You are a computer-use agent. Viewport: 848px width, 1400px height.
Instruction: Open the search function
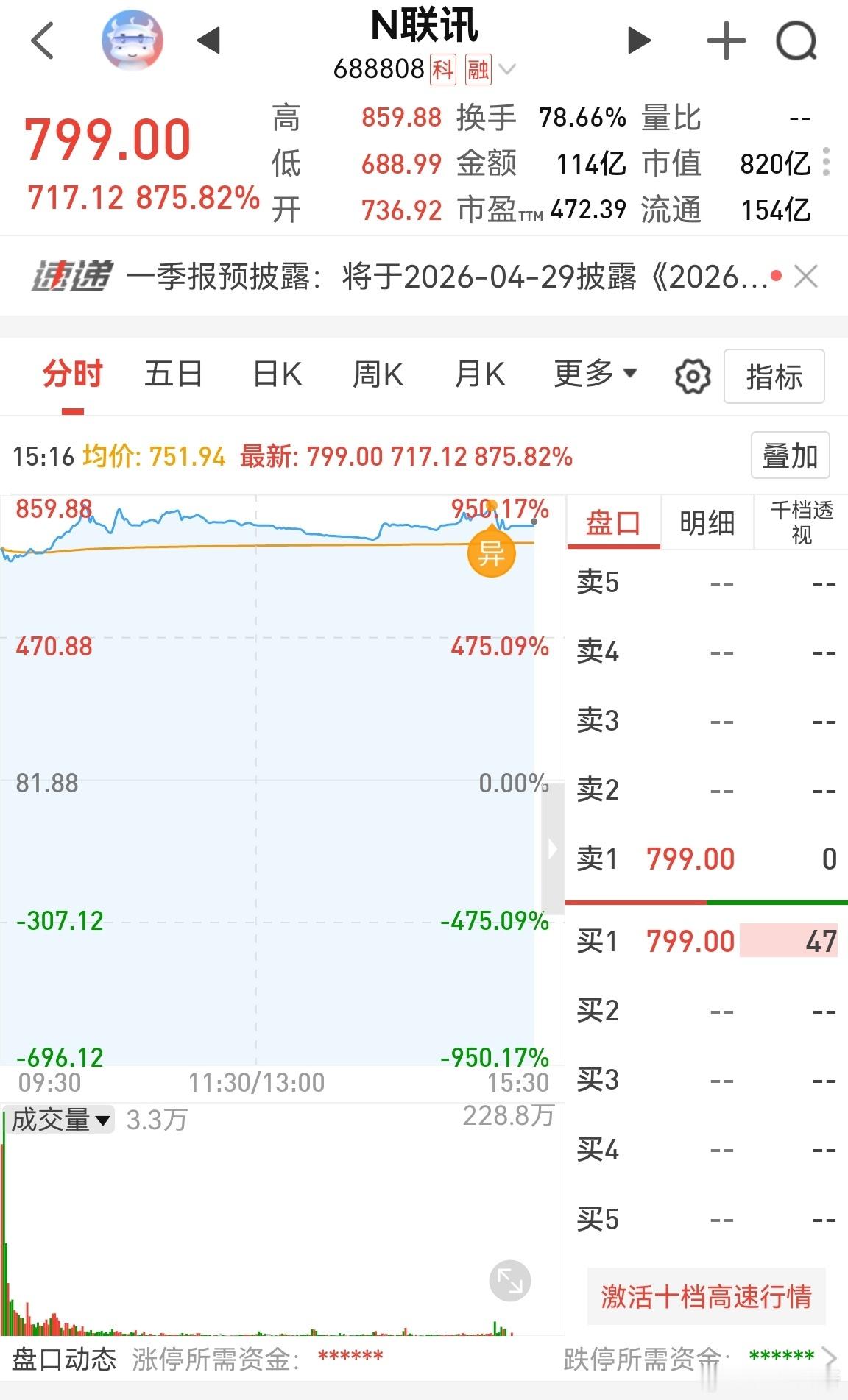click(x=796, y=40)
